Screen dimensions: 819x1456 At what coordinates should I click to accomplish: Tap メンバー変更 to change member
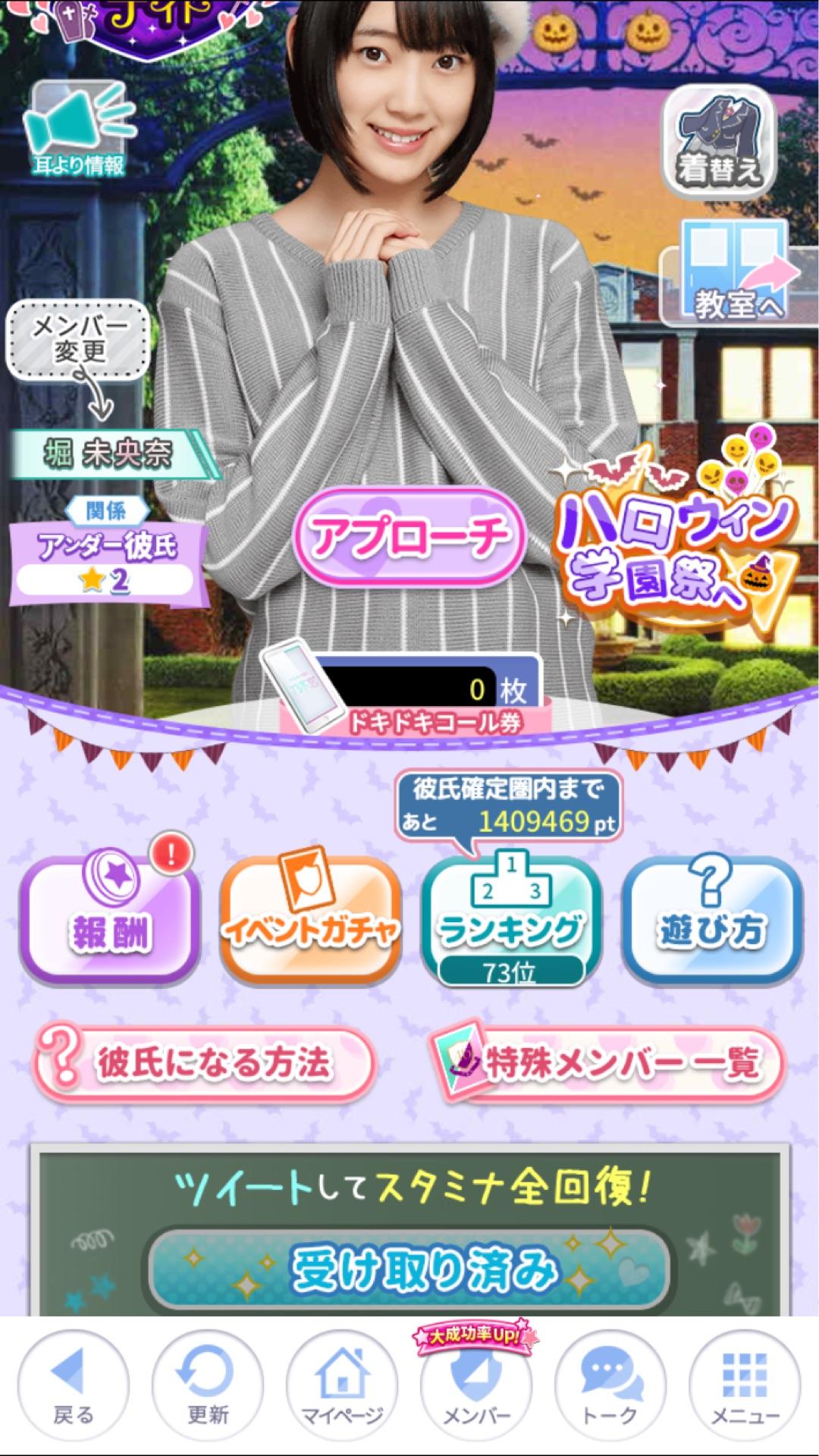coord(80,340)
